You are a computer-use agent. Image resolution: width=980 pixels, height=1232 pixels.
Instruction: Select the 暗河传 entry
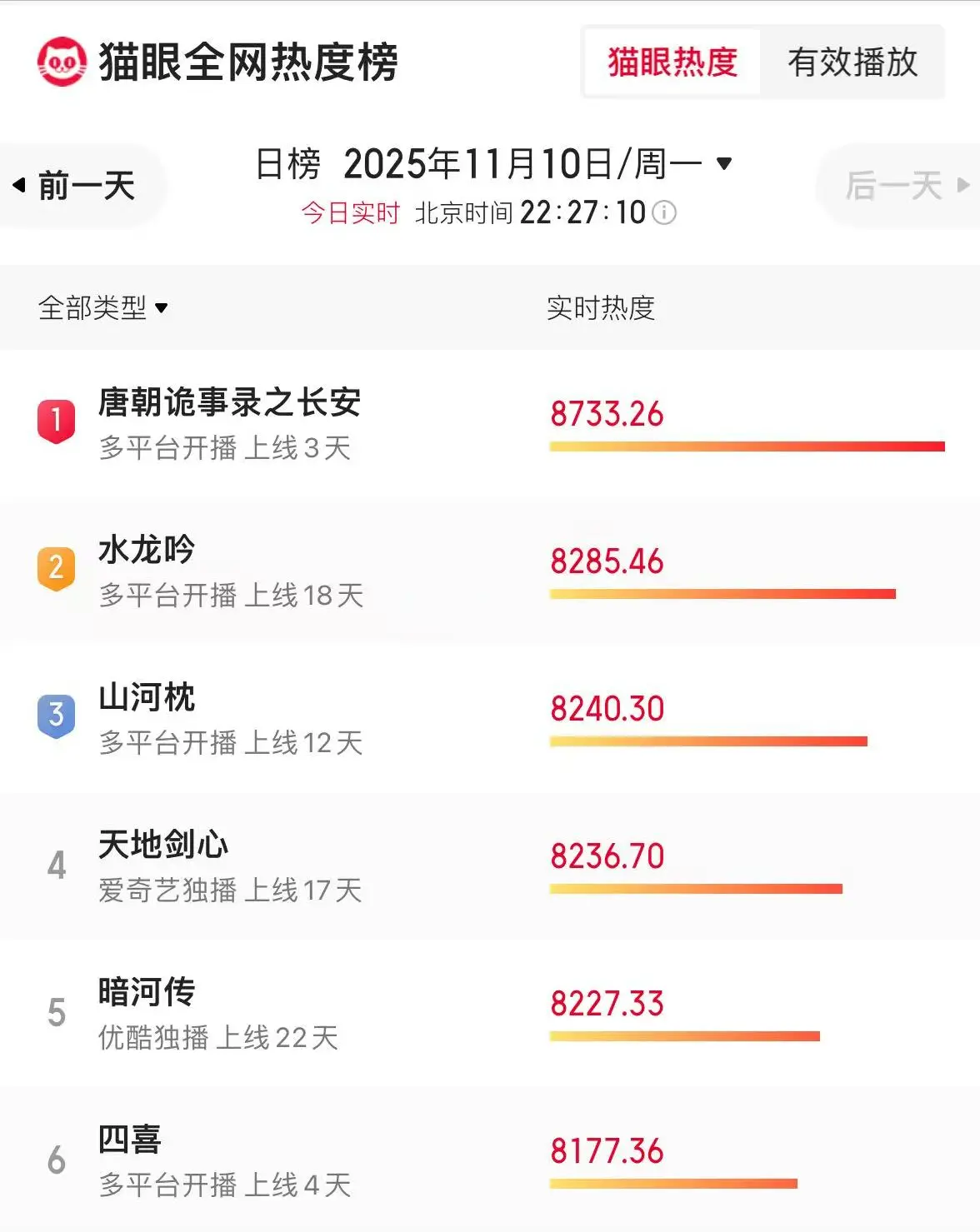pyautogui.click(x=147, y=993)
